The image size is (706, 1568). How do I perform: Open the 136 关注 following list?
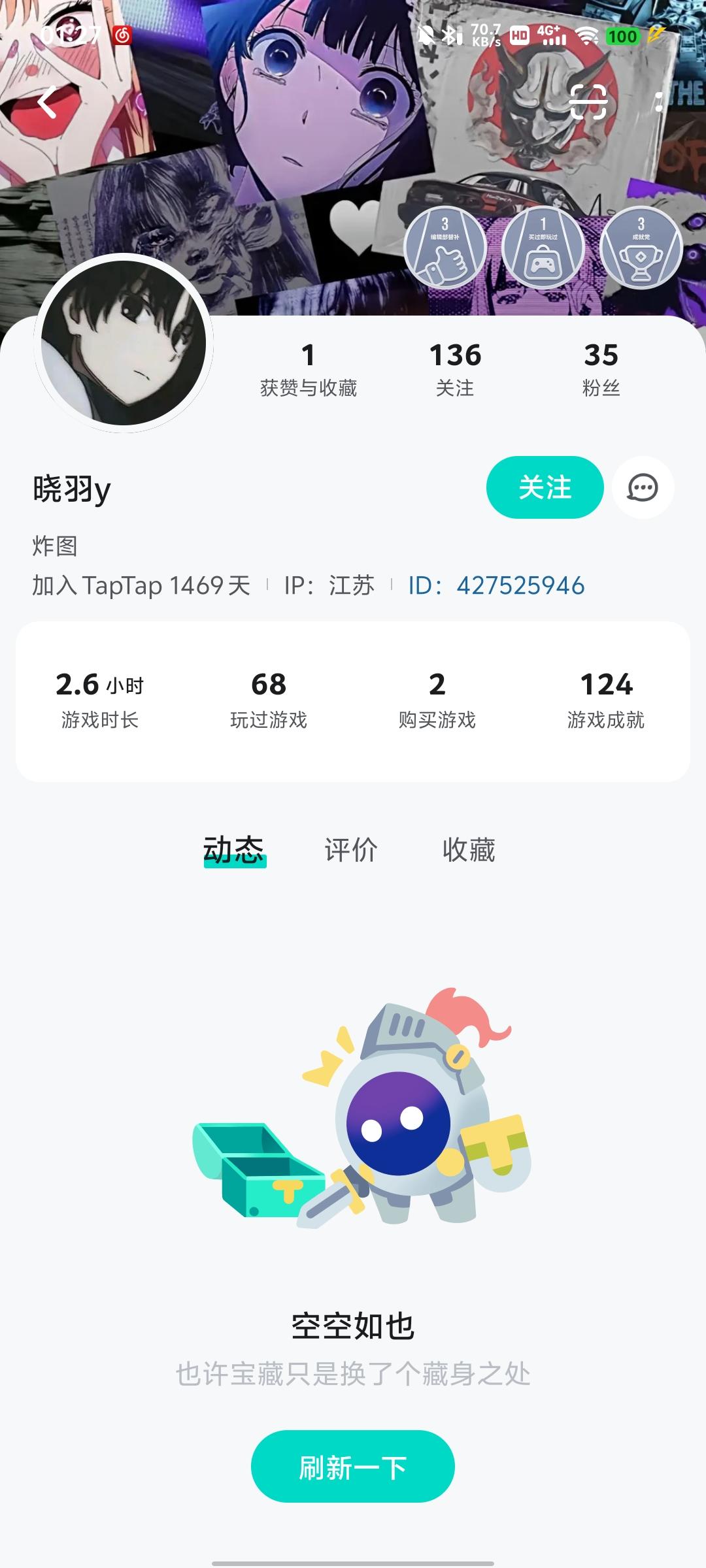pyautogui.click(x=455, y=369)
